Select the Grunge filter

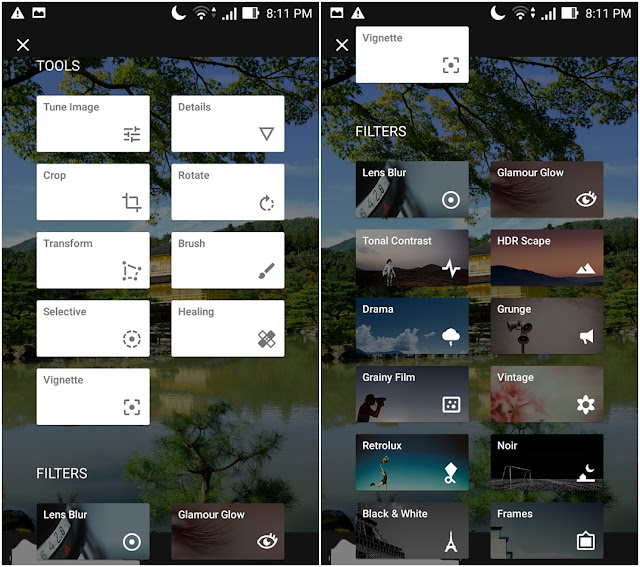point(547,325)
